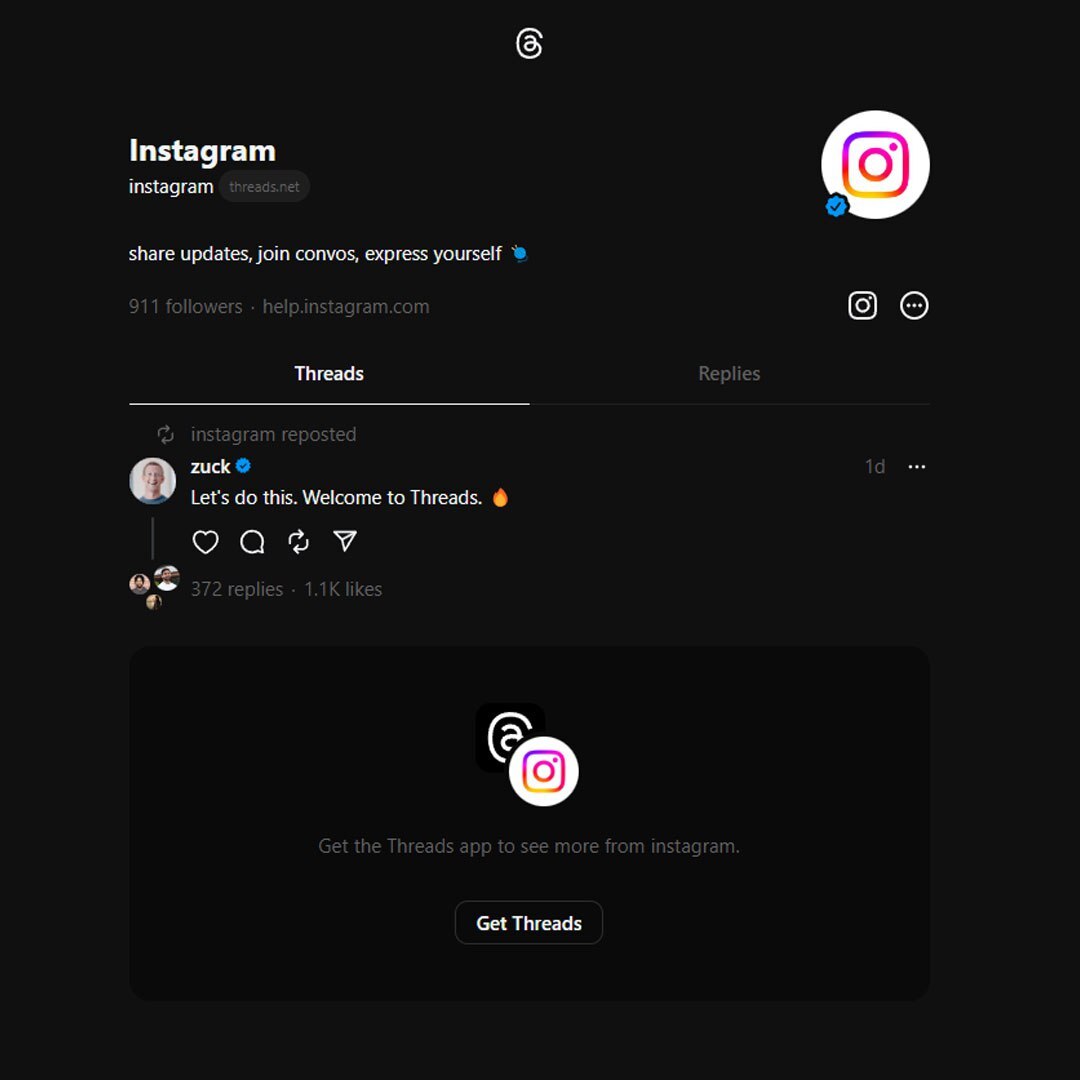
Task: Tap the threads.net badge
Action: [264, 187]
